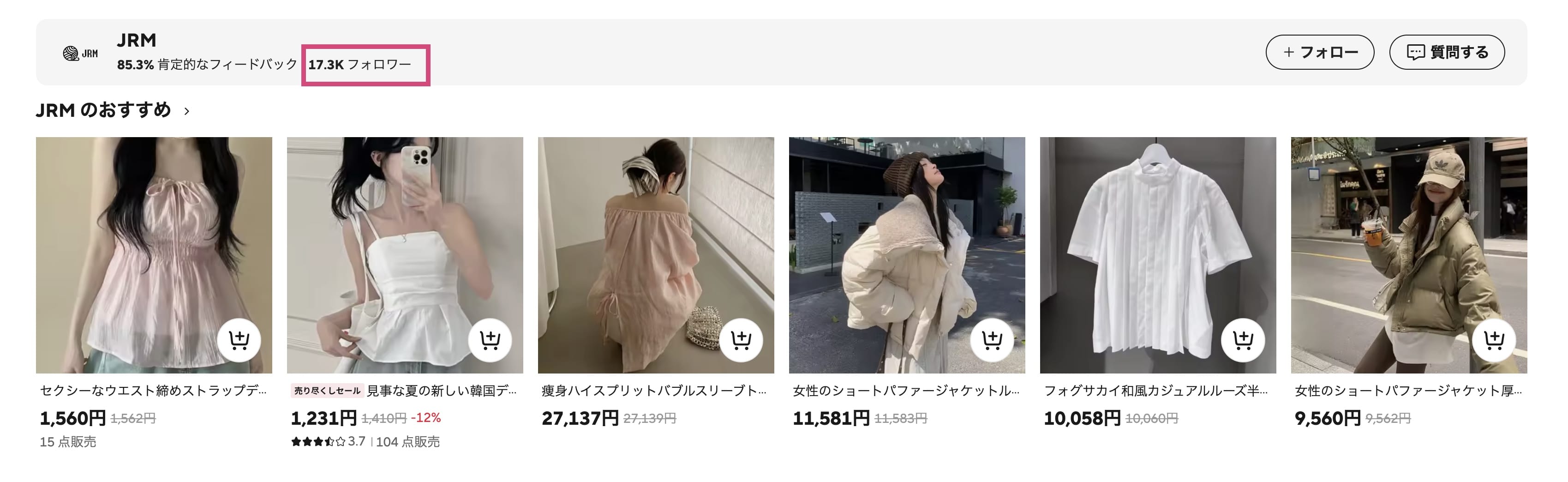
Task: Open the JRM のおすすめ recommendations list
Action: [x=113, y=110]
